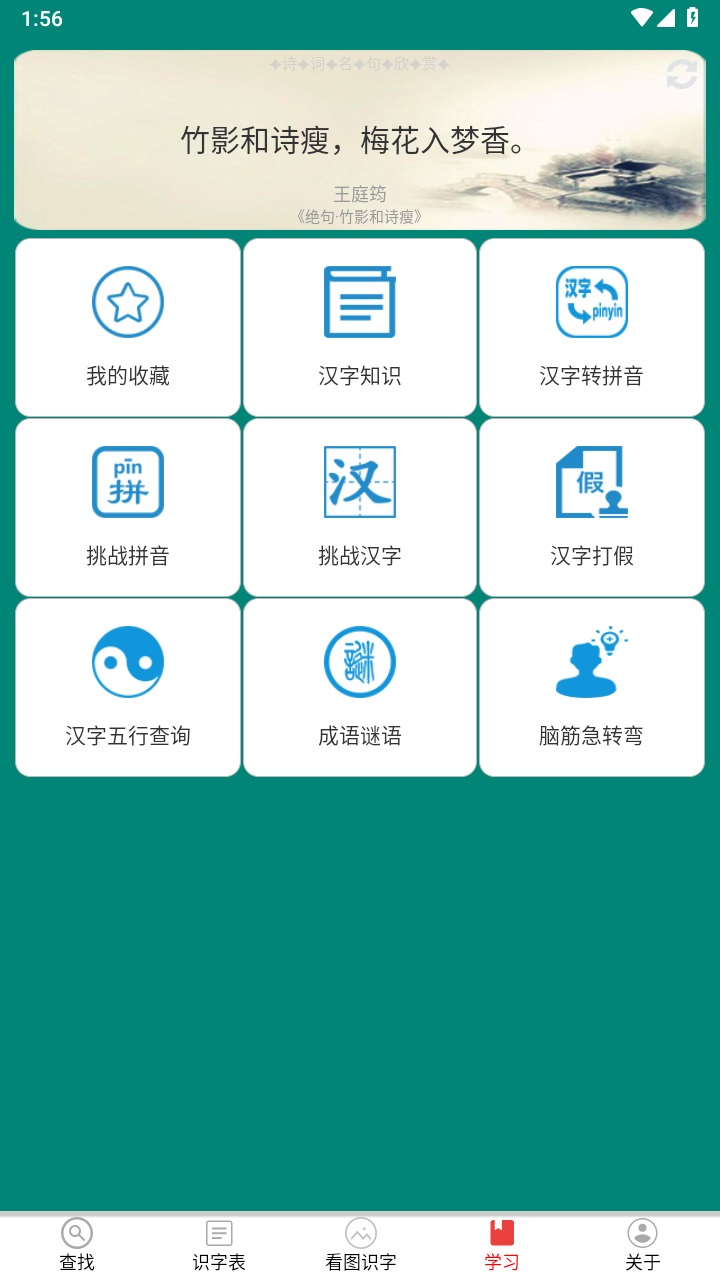Start the 挑战拼音 pinyin challenge

127,507
